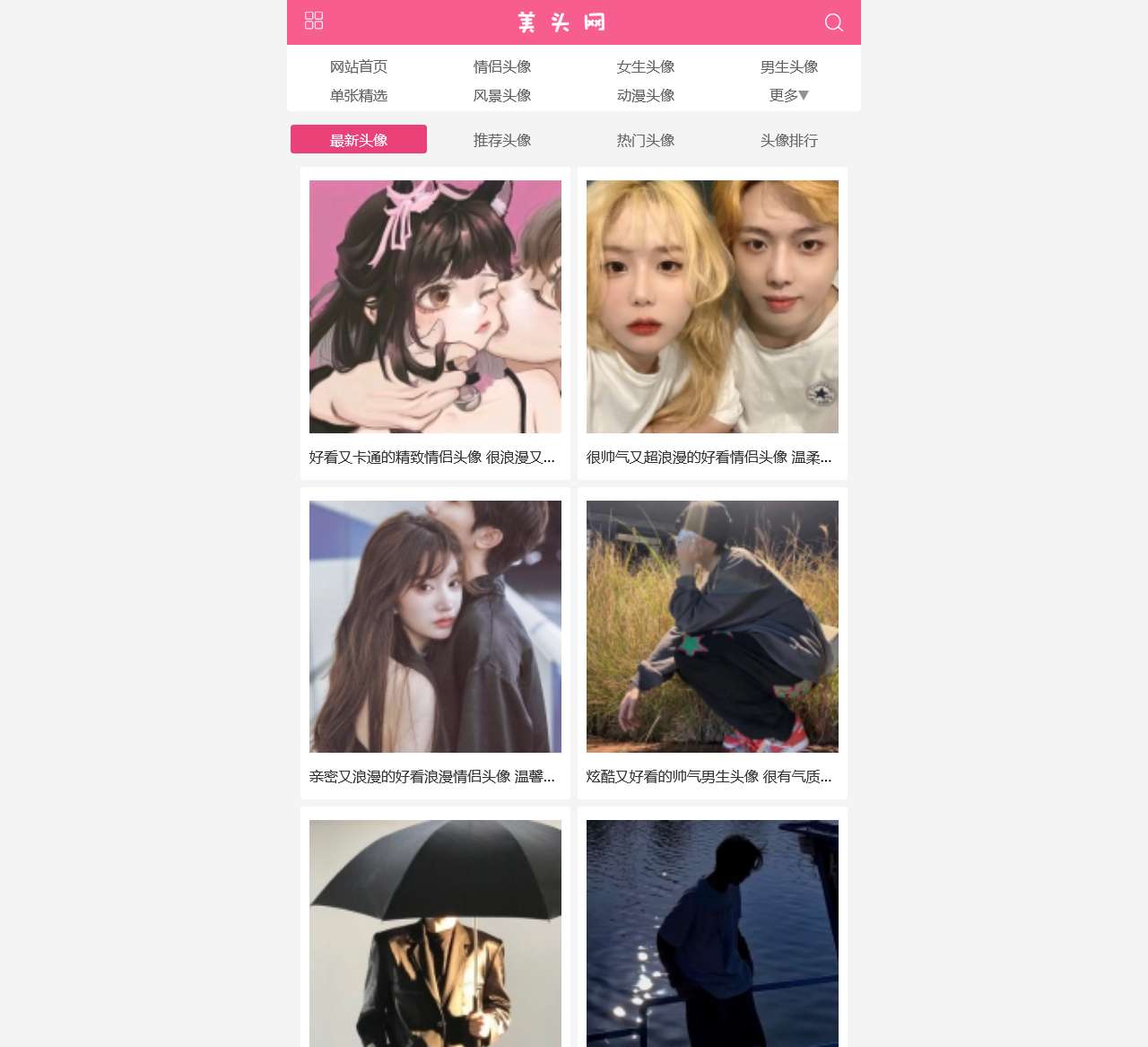Open 情侣头像 category

click(502, 66)
